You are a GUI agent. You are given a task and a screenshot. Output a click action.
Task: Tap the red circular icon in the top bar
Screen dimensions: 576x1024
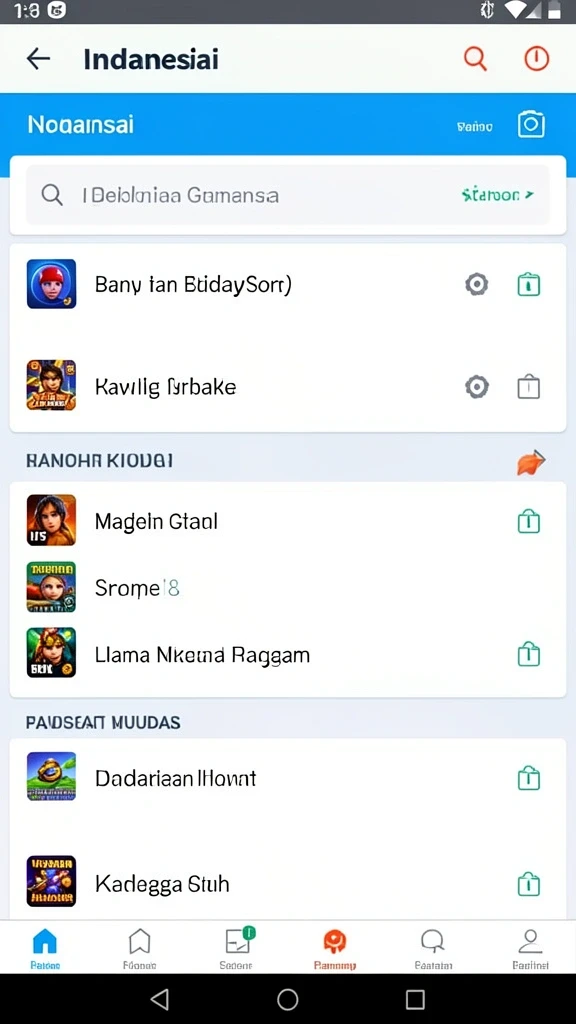(x=536, y=59)
